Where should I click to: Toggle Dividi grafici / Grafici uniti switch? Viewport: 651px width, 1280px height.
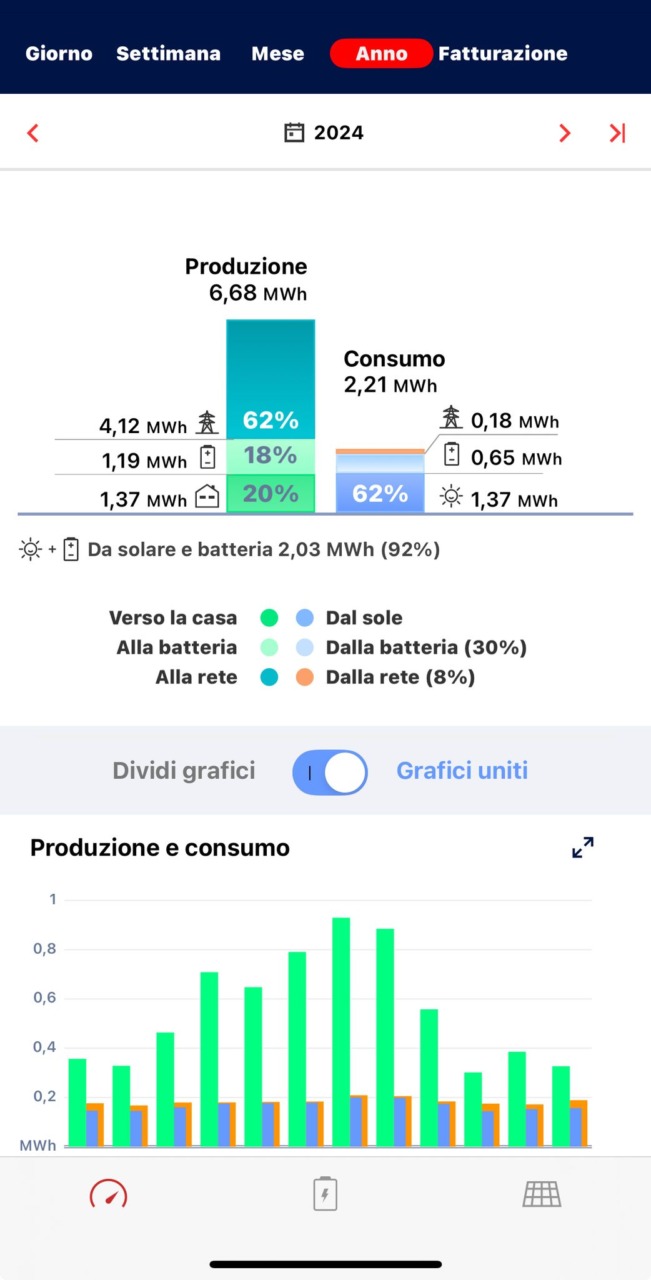coord(330,772)
